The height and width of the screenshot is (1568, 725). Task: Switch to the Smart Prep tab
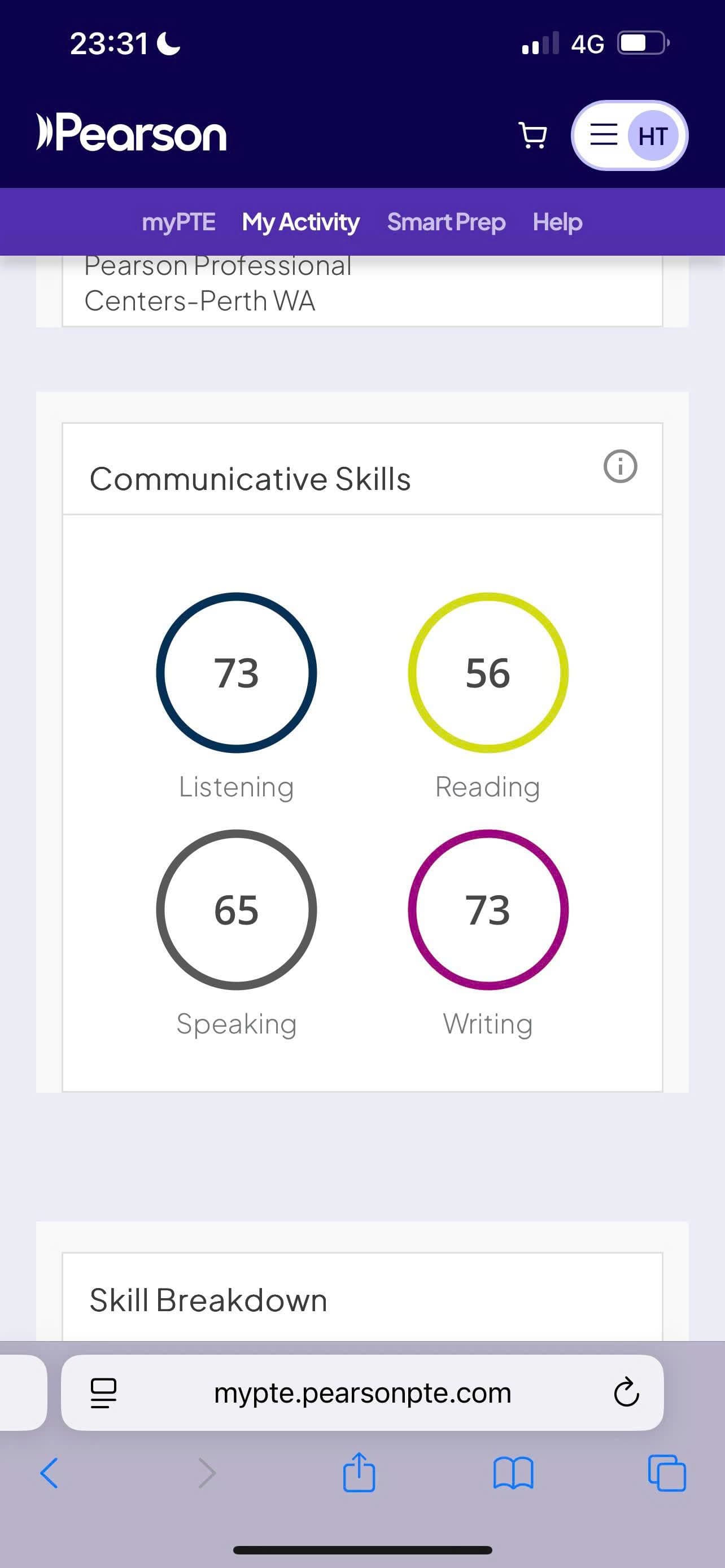pyautogui.click(x=446, y=222)
